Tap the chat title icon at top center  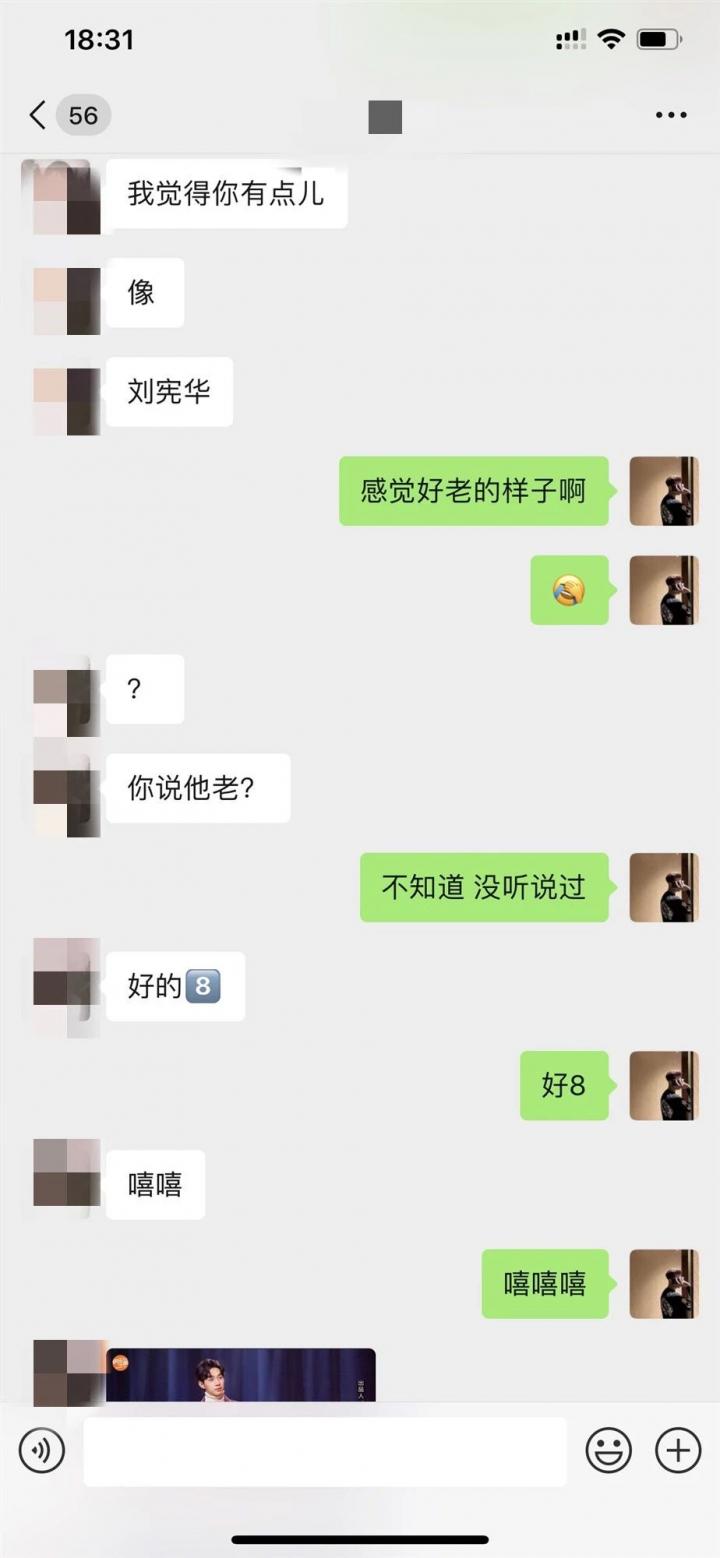coord(385,115)
